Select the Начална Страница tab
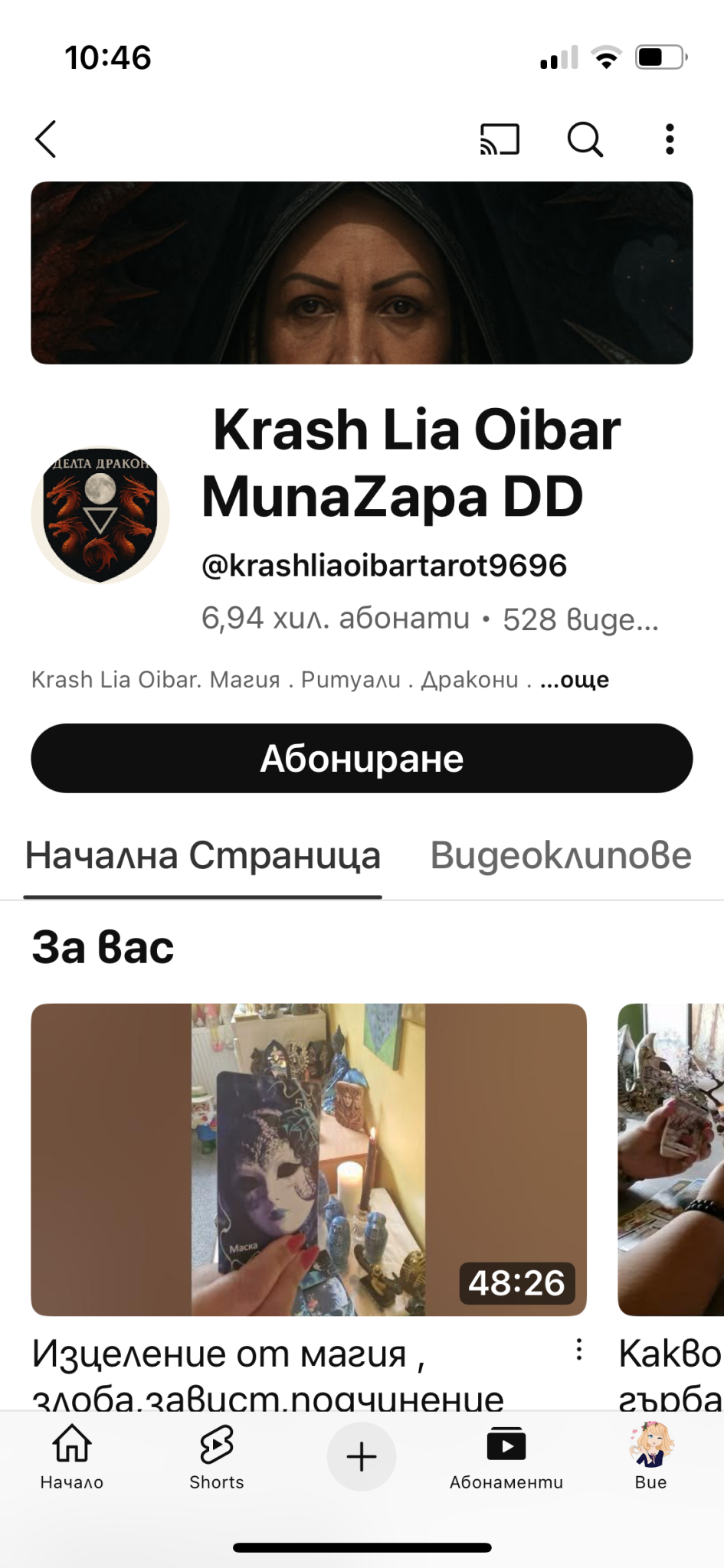Image resolution: width=724 pixels, height=1568 pixels. (x=203, y=855)
